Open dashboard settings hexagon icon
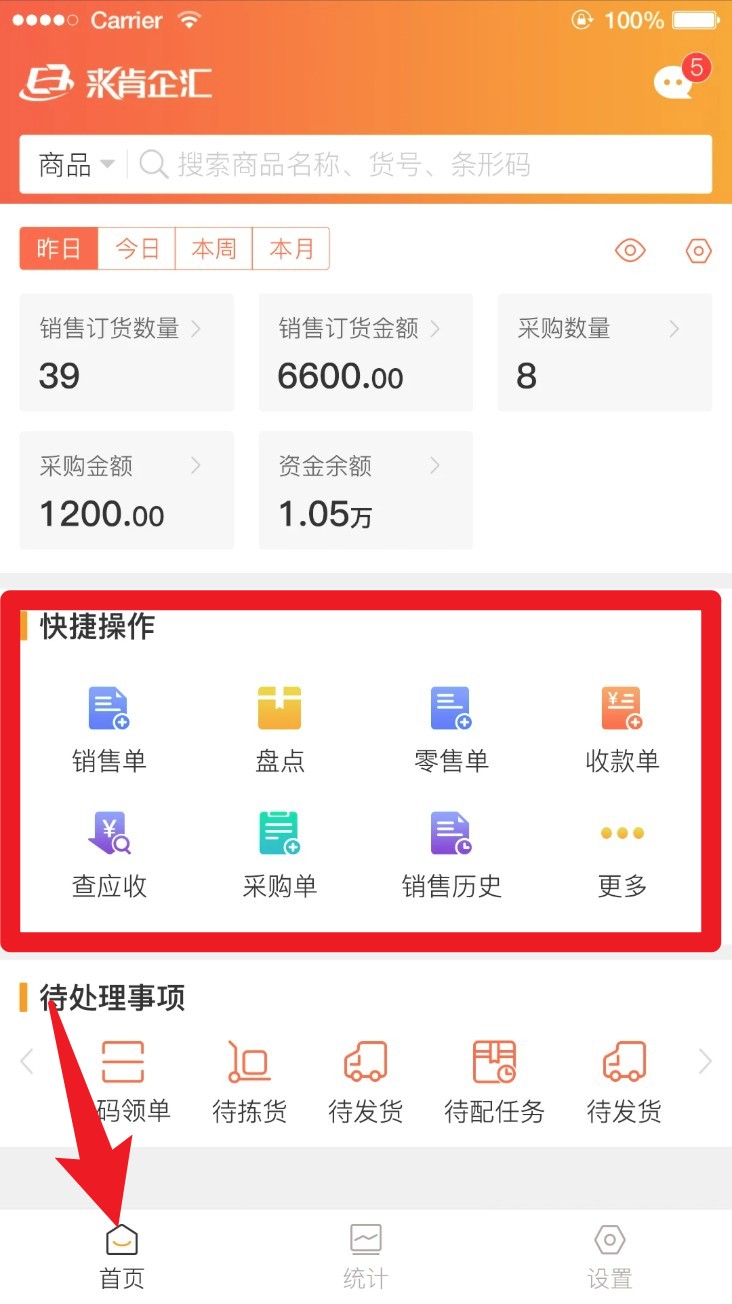This screenshot has width=732, height=1304. tap(698, 250)
